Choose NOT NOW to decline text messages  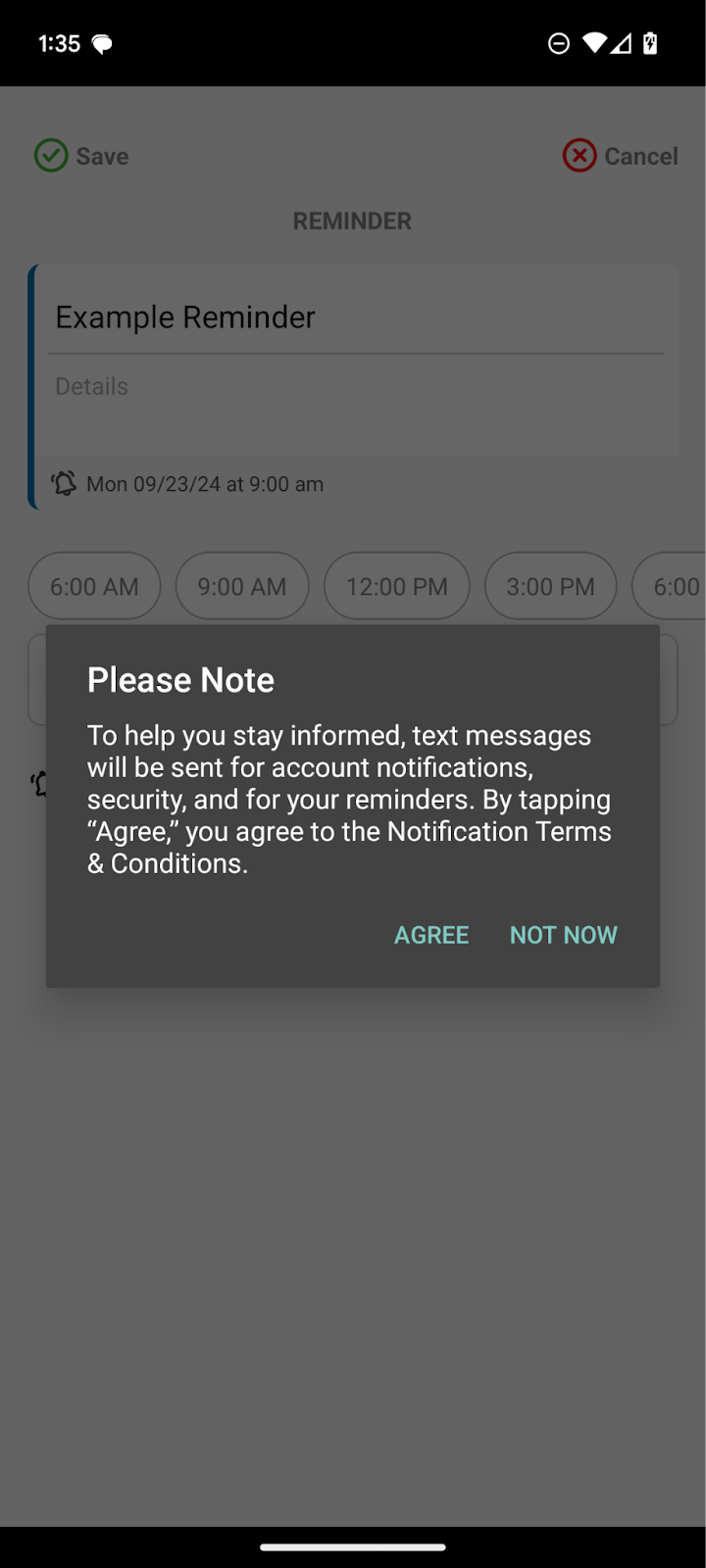564,935
